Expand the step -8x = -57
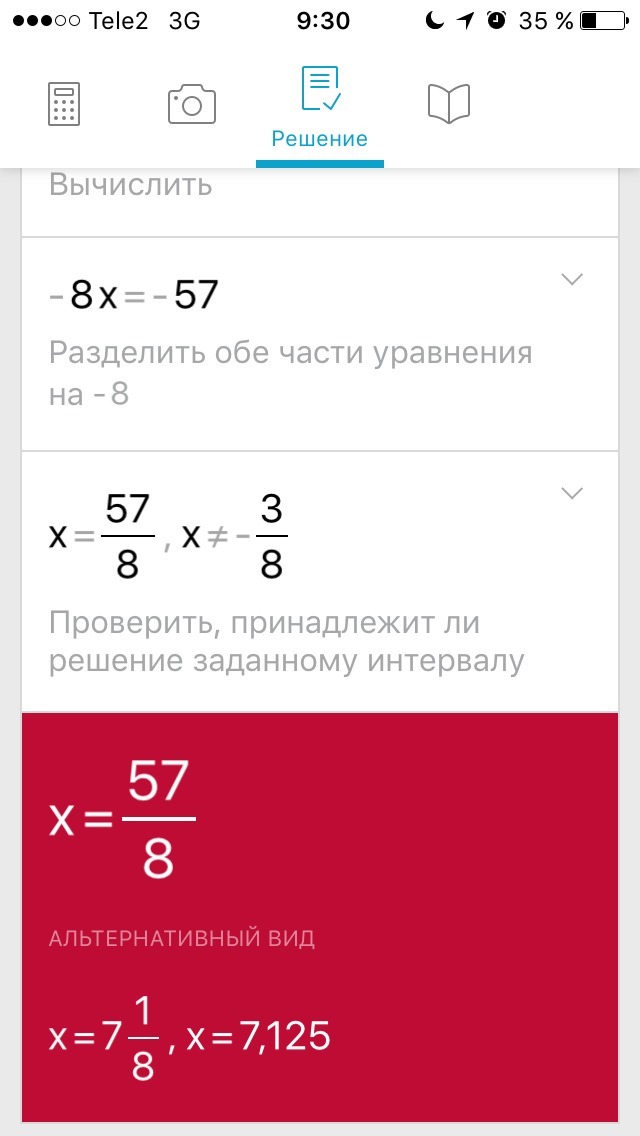Screen dimensions: 640x1136 (572, 280)
